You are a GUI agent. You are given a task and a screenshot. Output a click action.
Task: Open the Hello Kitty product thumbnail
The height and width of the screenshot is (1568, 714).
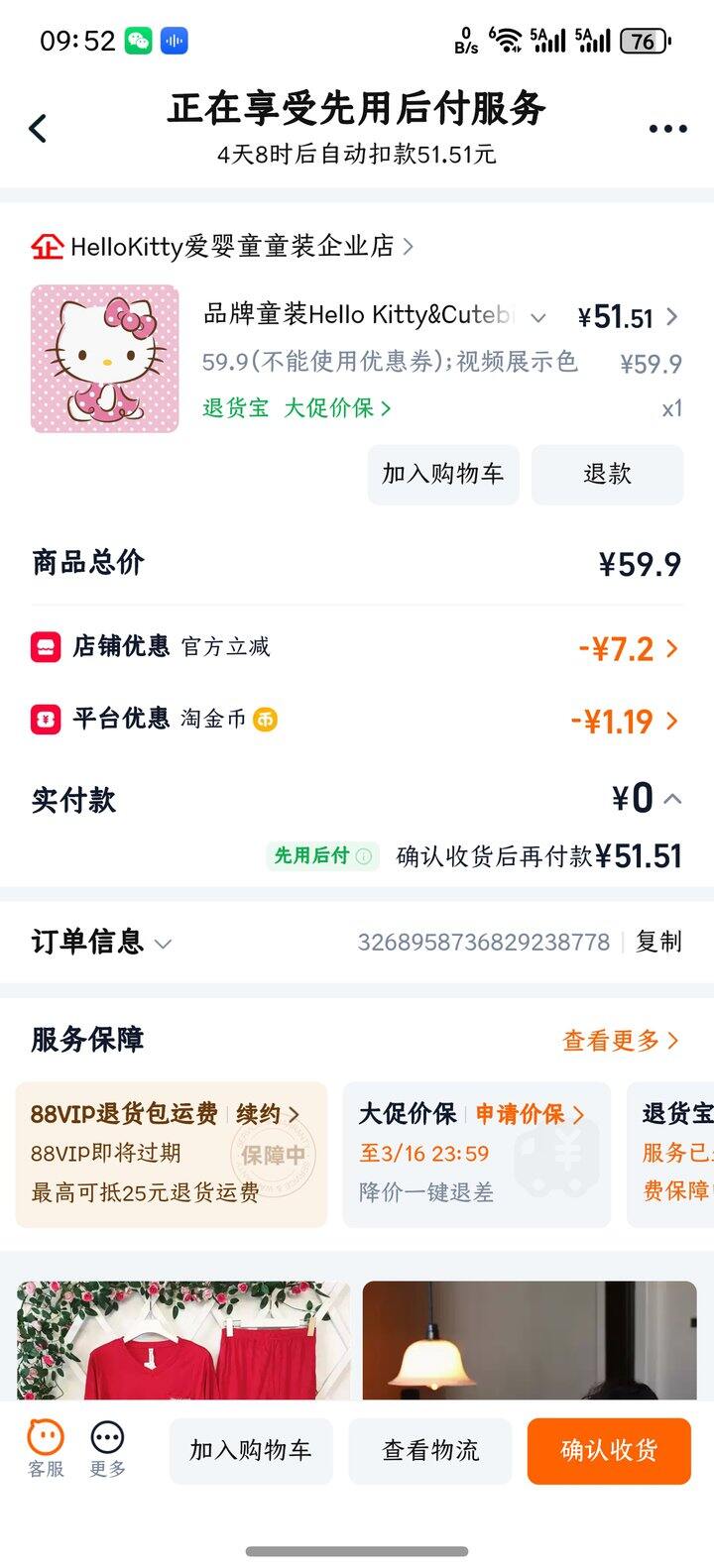coord(105,359)
